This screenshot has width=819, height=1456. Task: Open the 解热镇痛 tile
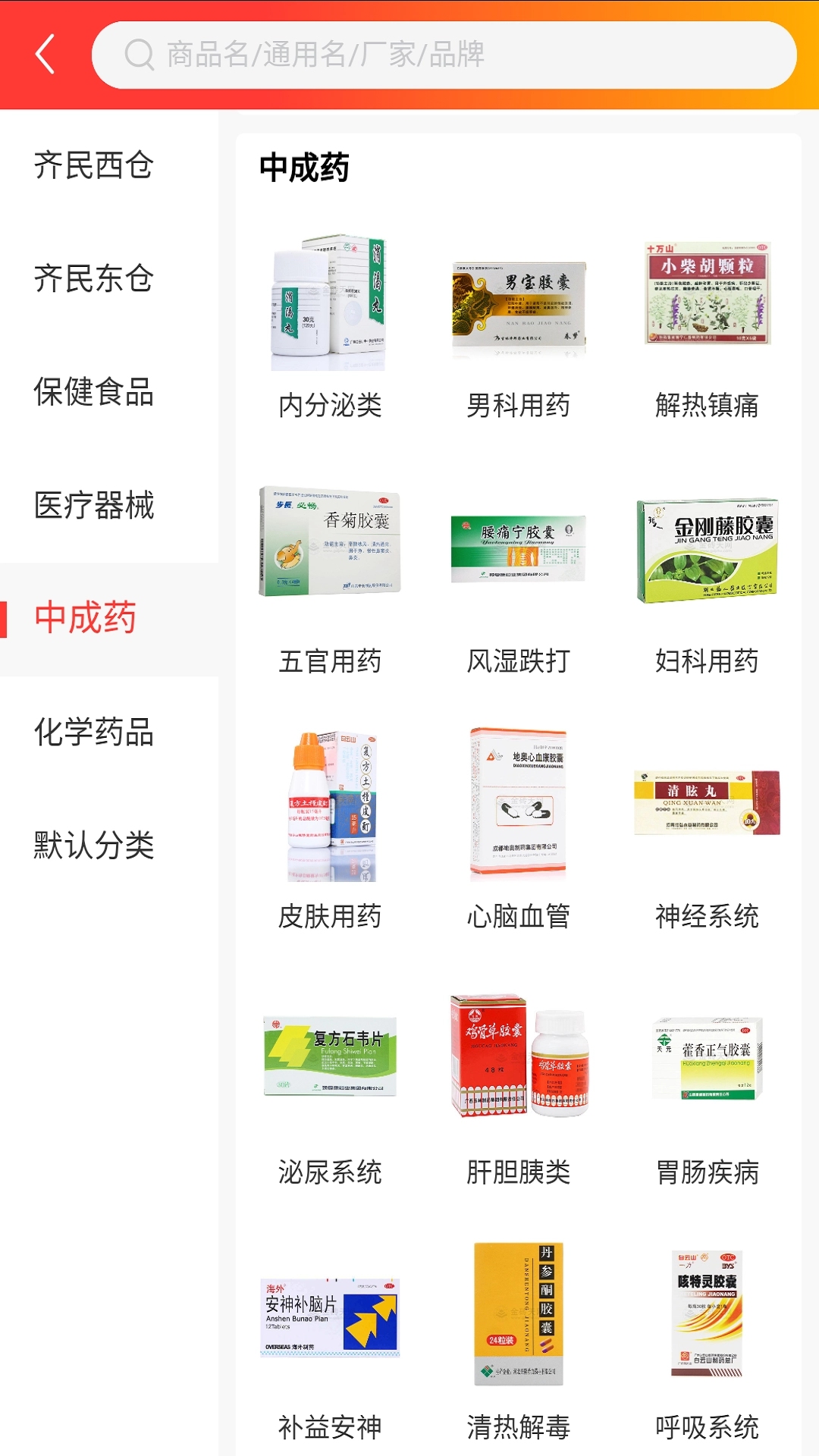tap(707, 326)
